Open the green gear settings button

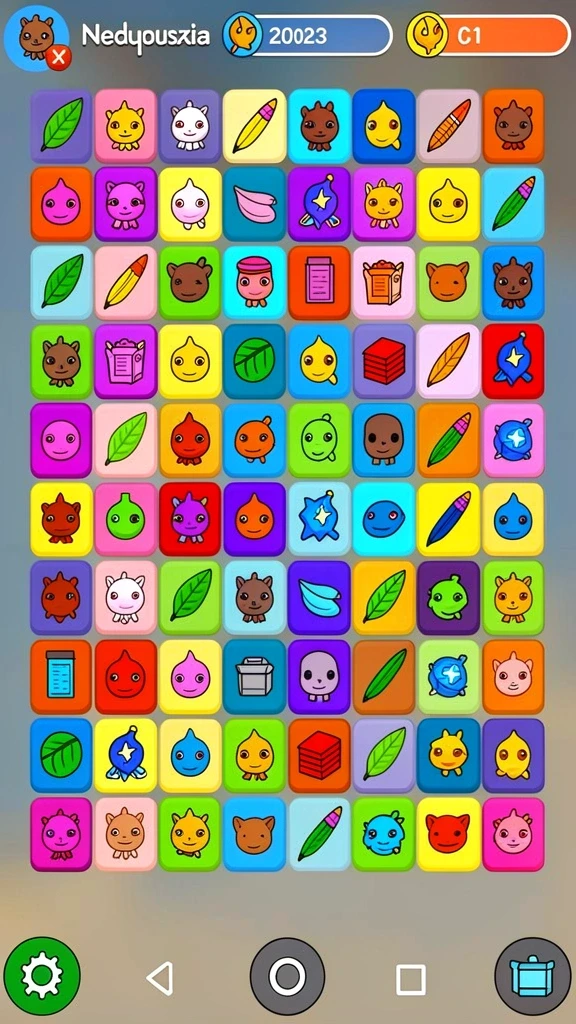[42, 975]
